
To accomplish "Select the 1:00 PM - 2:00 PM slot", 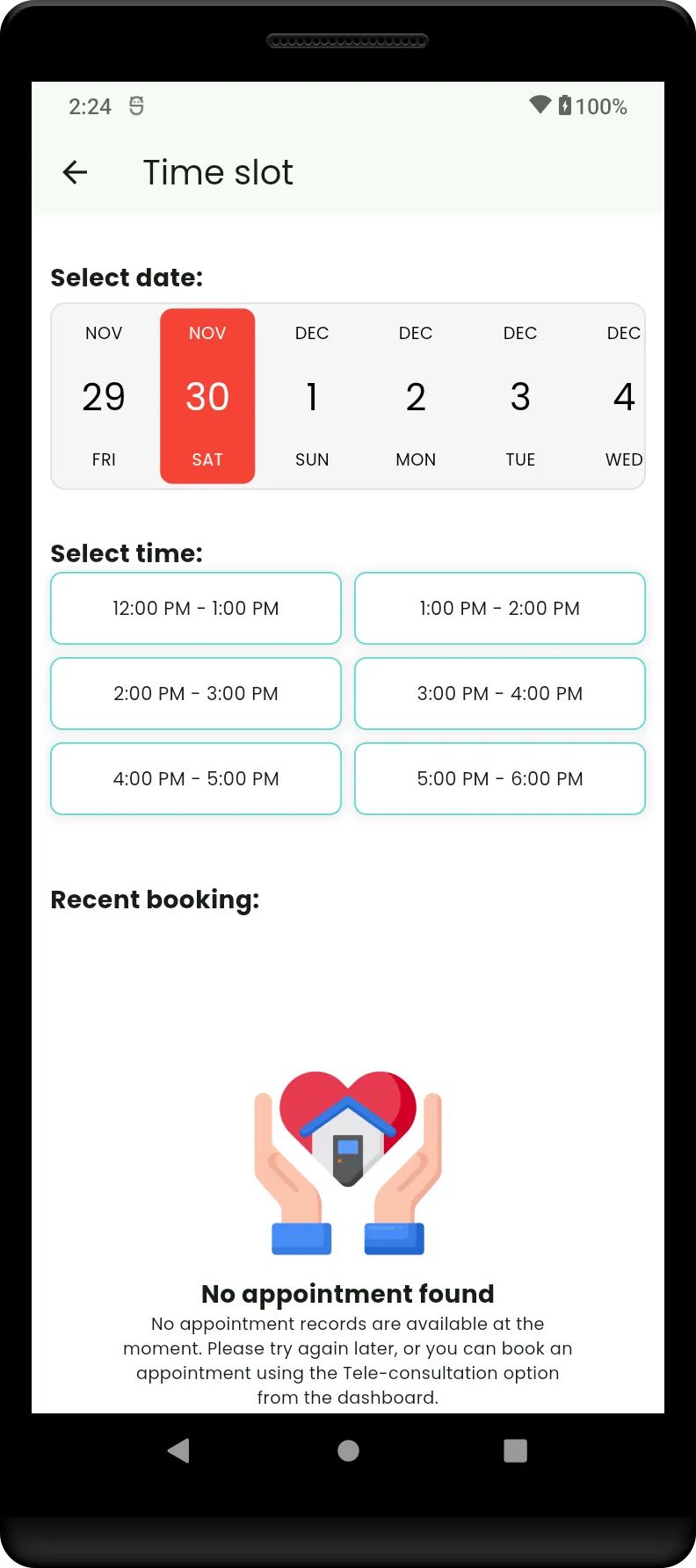I will click(x=500, y=608).
